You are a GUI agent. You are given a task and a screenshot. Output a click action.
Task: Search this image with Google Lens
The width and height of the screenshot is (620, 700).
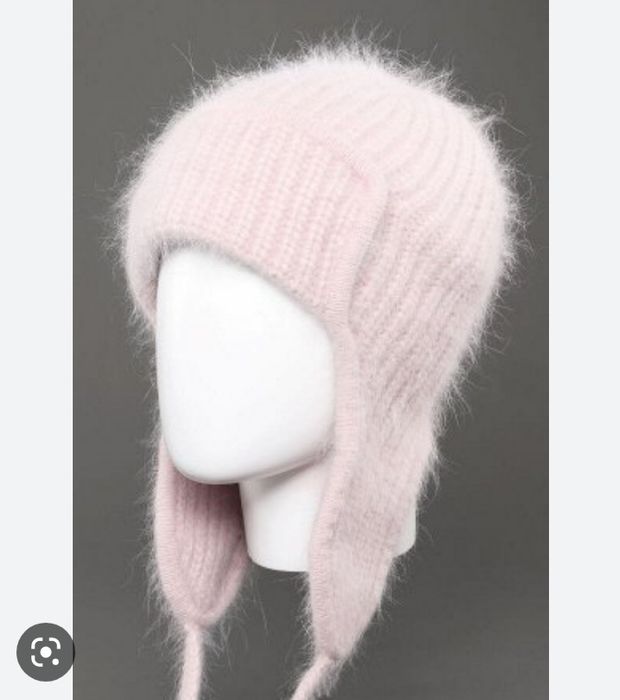[x=45, y=652]
